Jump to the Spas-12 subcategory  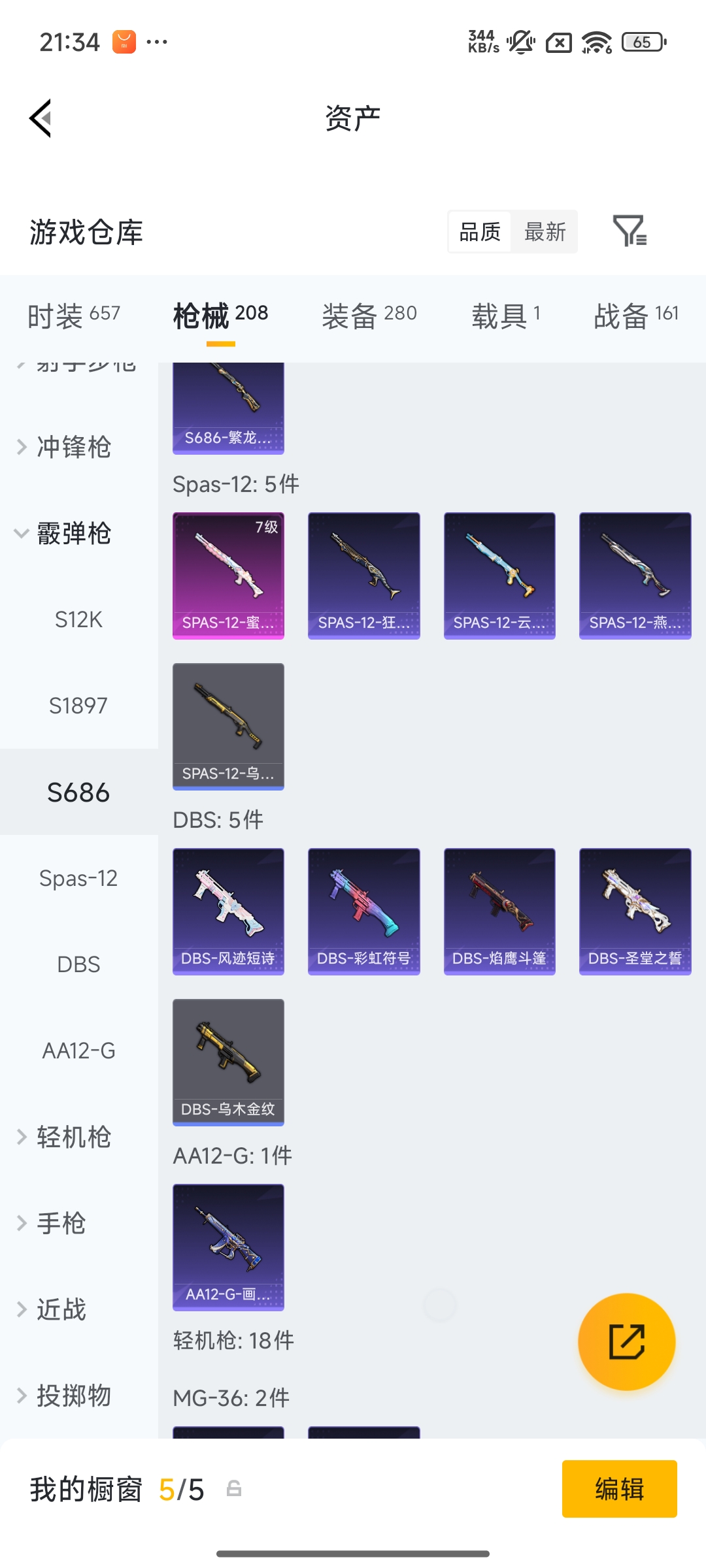click(78, 878)
